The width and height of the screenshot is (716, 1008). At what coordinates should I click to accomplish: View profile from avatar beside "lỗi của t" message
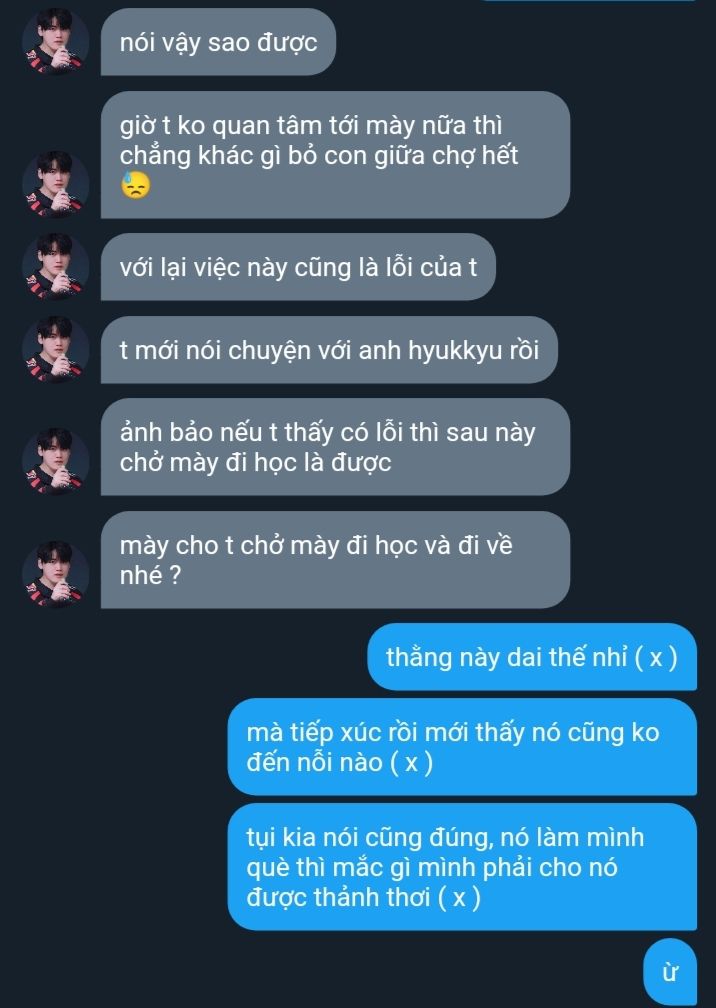56,267
